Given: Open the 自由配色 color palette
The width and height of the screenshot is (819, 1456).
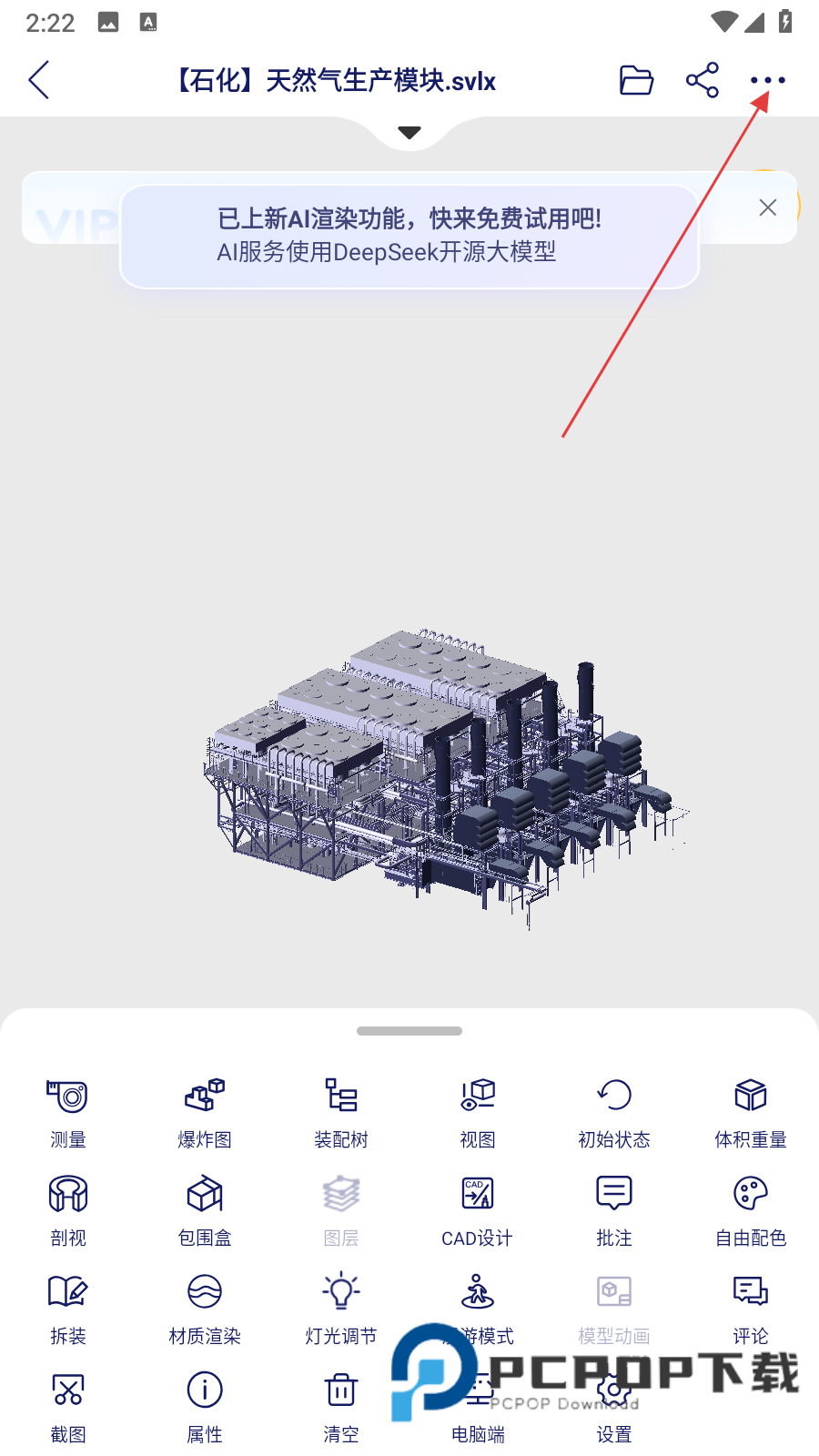Looking at the screenshot, I should 751,1209.
